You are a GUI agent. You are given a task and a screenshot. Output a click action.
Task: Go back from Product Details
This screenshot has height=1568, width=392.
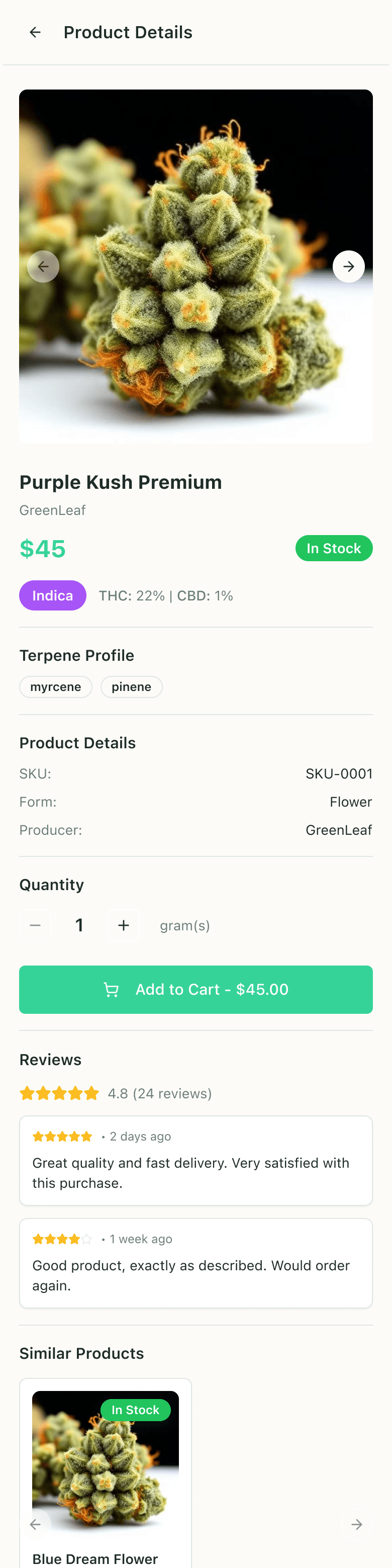tap(35, 32)
